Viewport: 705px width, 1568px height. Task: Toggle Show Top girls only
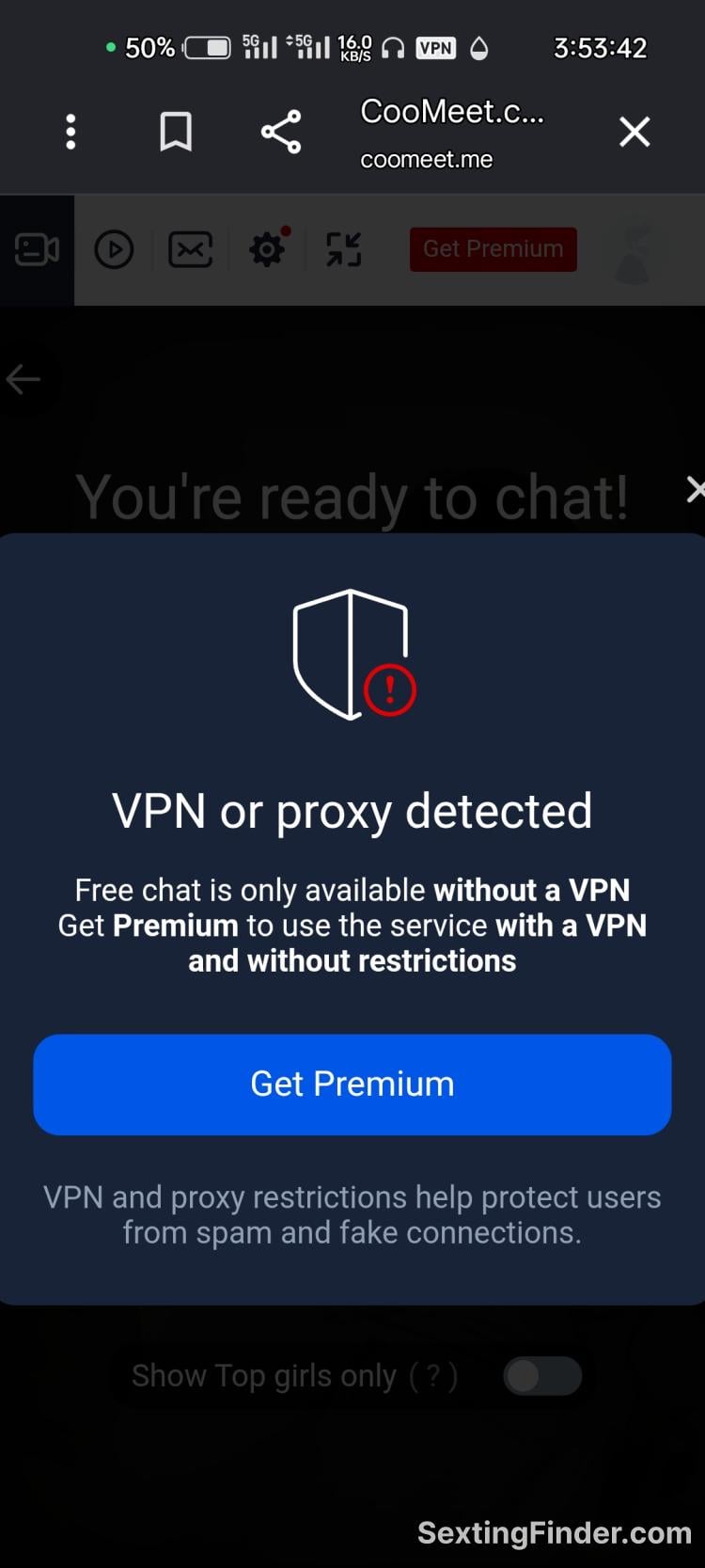click(x=542, y=1376)
